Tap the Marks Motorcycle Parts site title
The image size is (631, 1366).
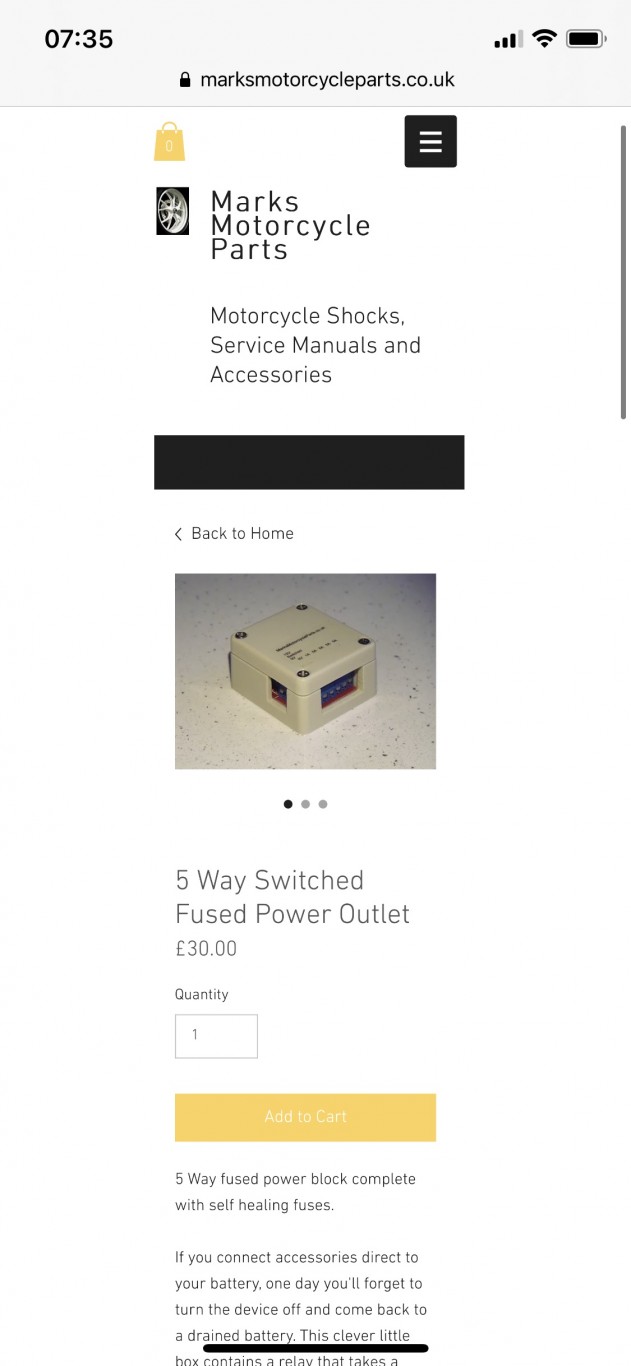pyautogui.click(x=289, y=226)
